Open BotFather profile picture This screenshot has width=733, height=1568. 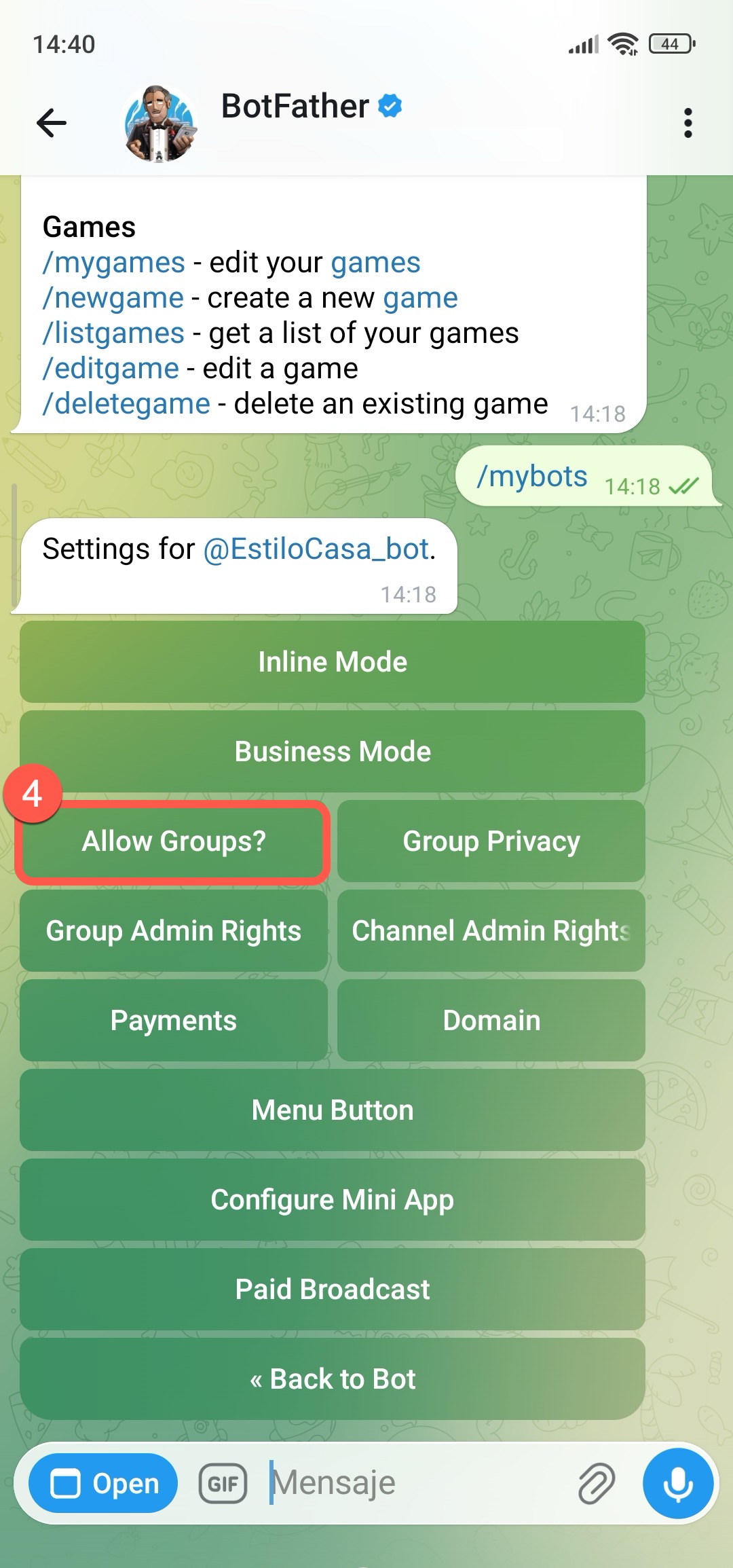pyautogui.click(x=160, y=124)
